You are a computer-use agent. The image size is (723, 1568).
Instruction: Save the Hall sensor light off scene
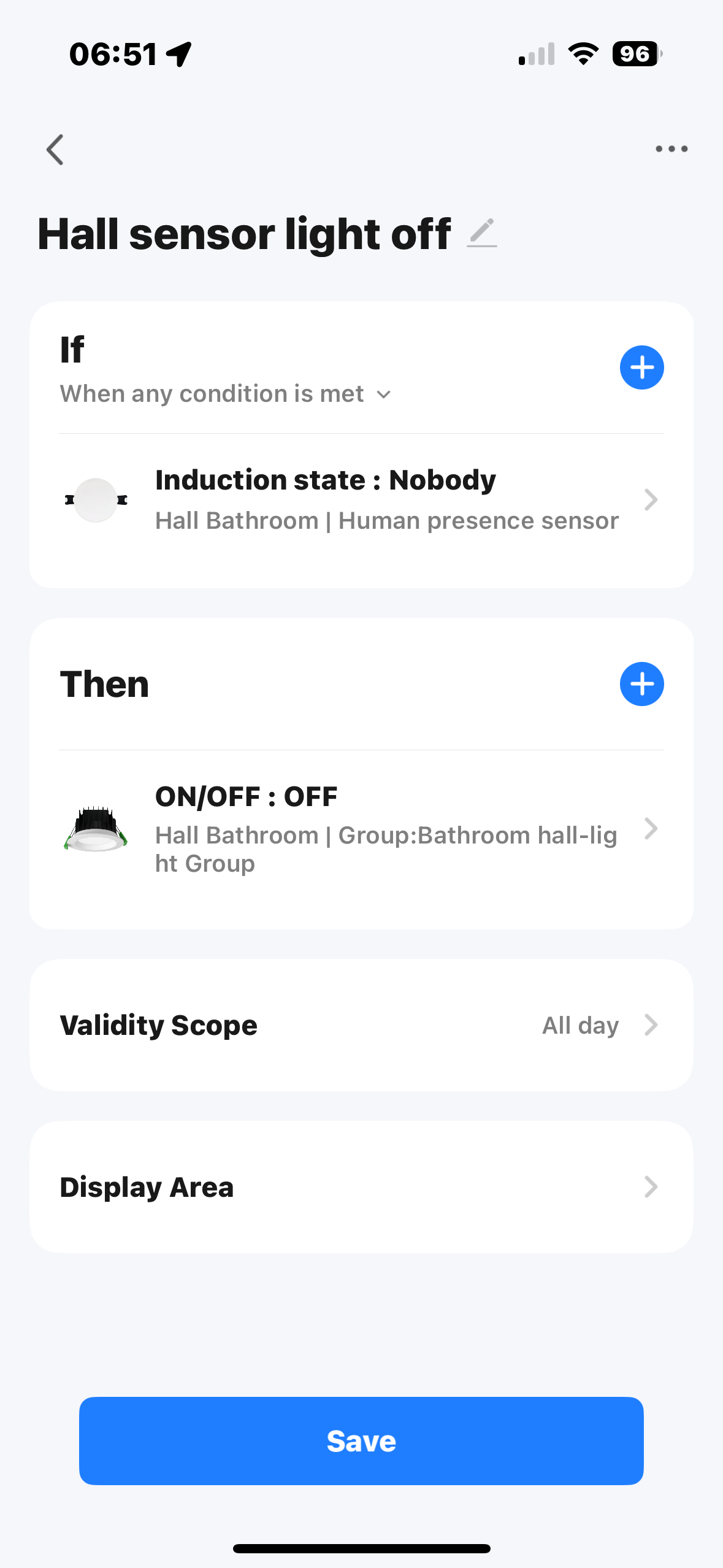pyautogui.click(x=362, y=1440)
